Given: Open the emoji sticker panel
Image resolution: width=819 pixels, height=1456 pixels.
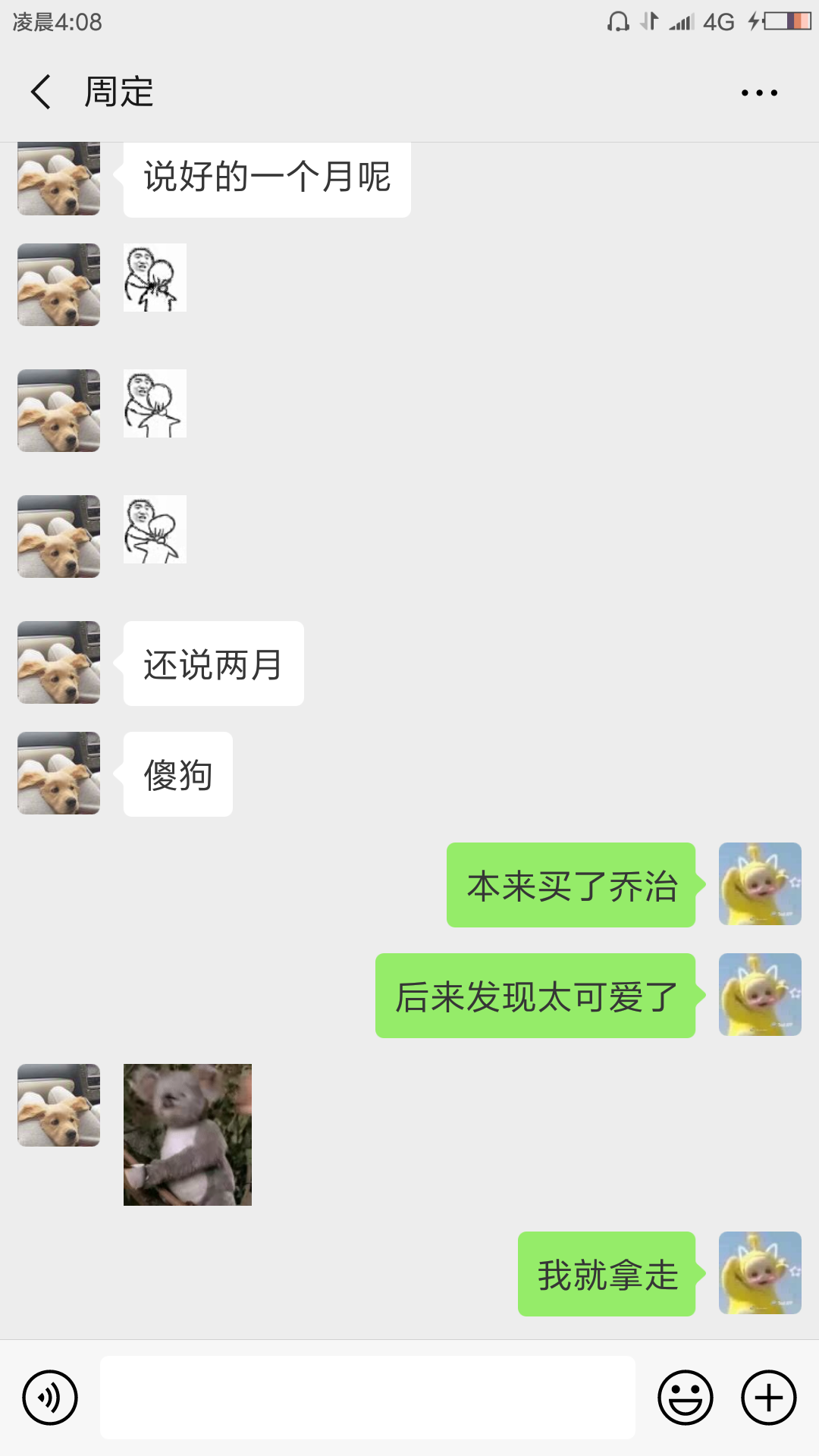Looking at the screenshot, I should pos(685,1397).
